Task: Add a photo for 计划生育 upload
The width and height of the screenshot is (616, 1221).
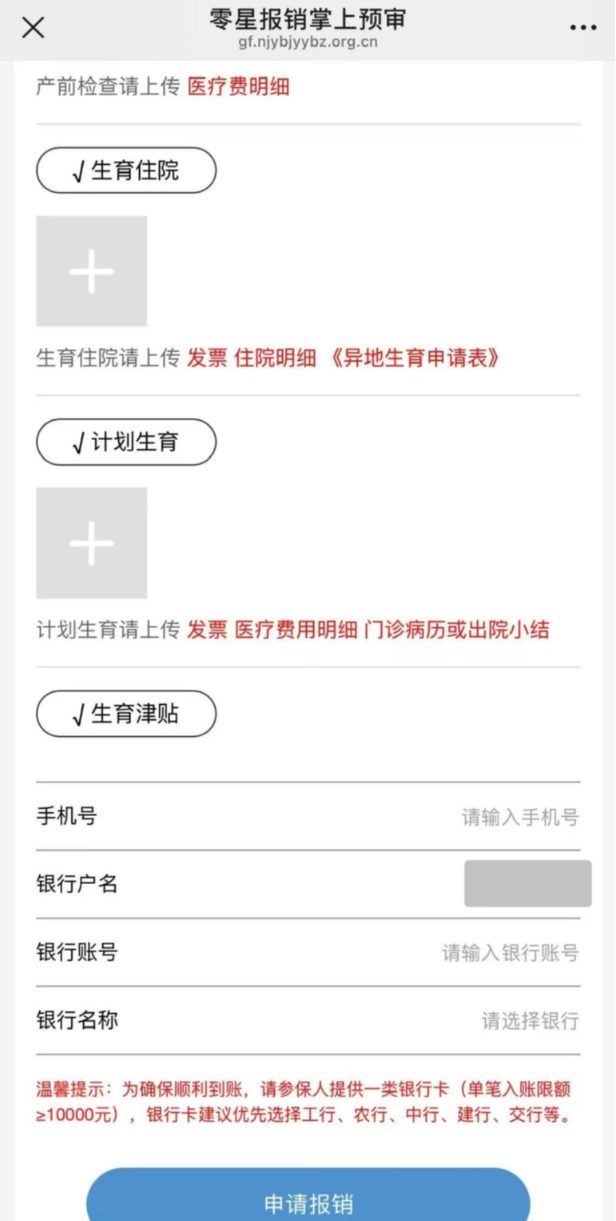Action: tap(92, 543)
